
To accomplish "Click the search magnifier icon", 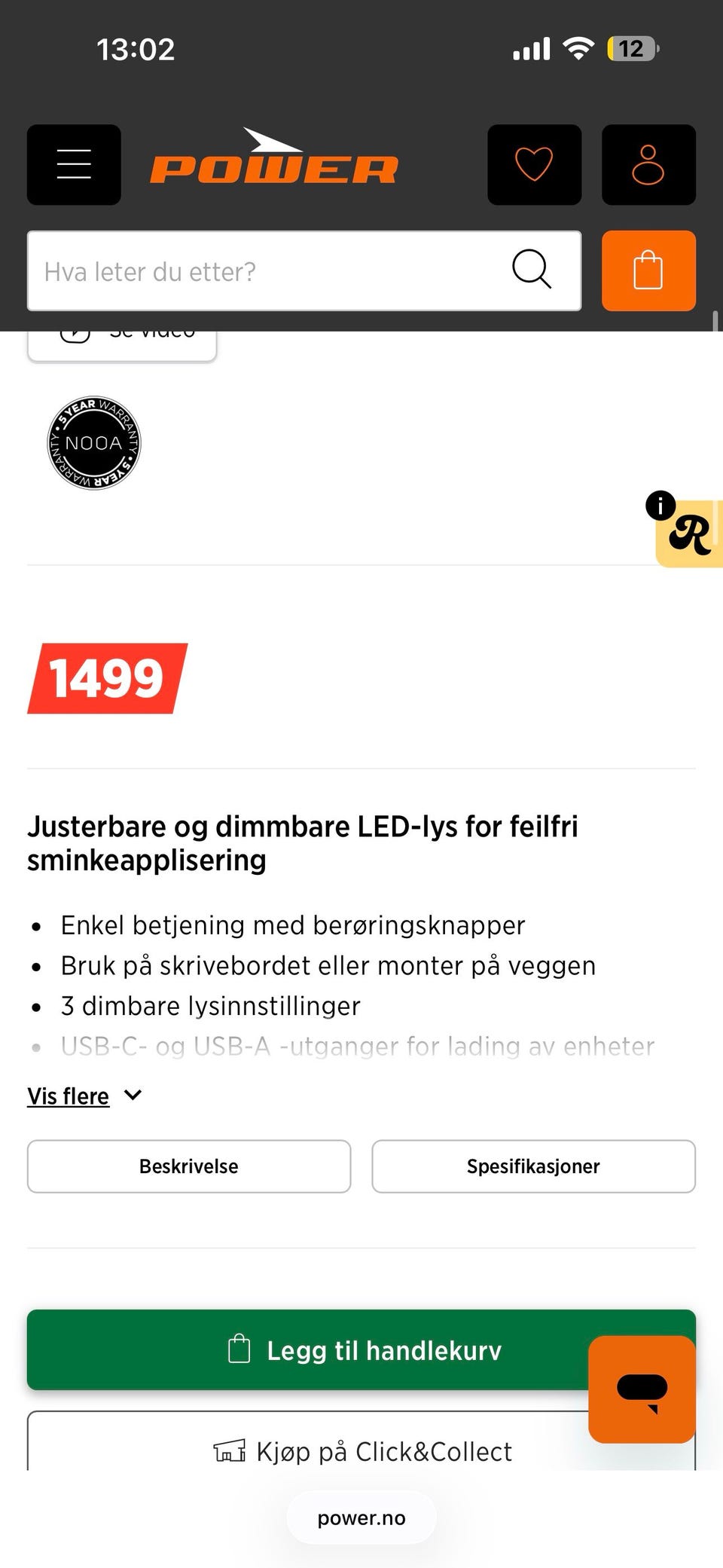I will coord(532,271).
